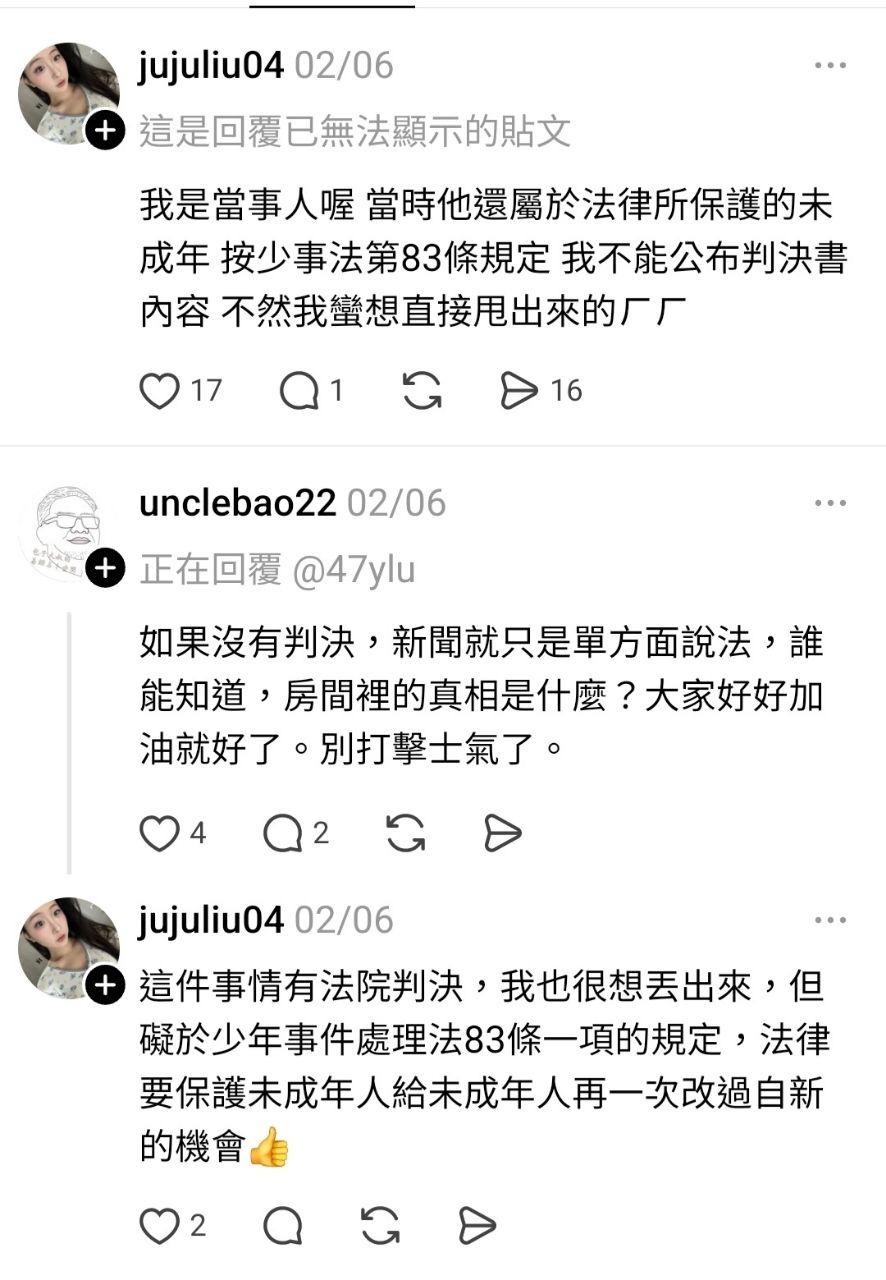Open the more options menu on jujuliu04's first post
This screenshot has height=1280, width=886.
point(830,66)
